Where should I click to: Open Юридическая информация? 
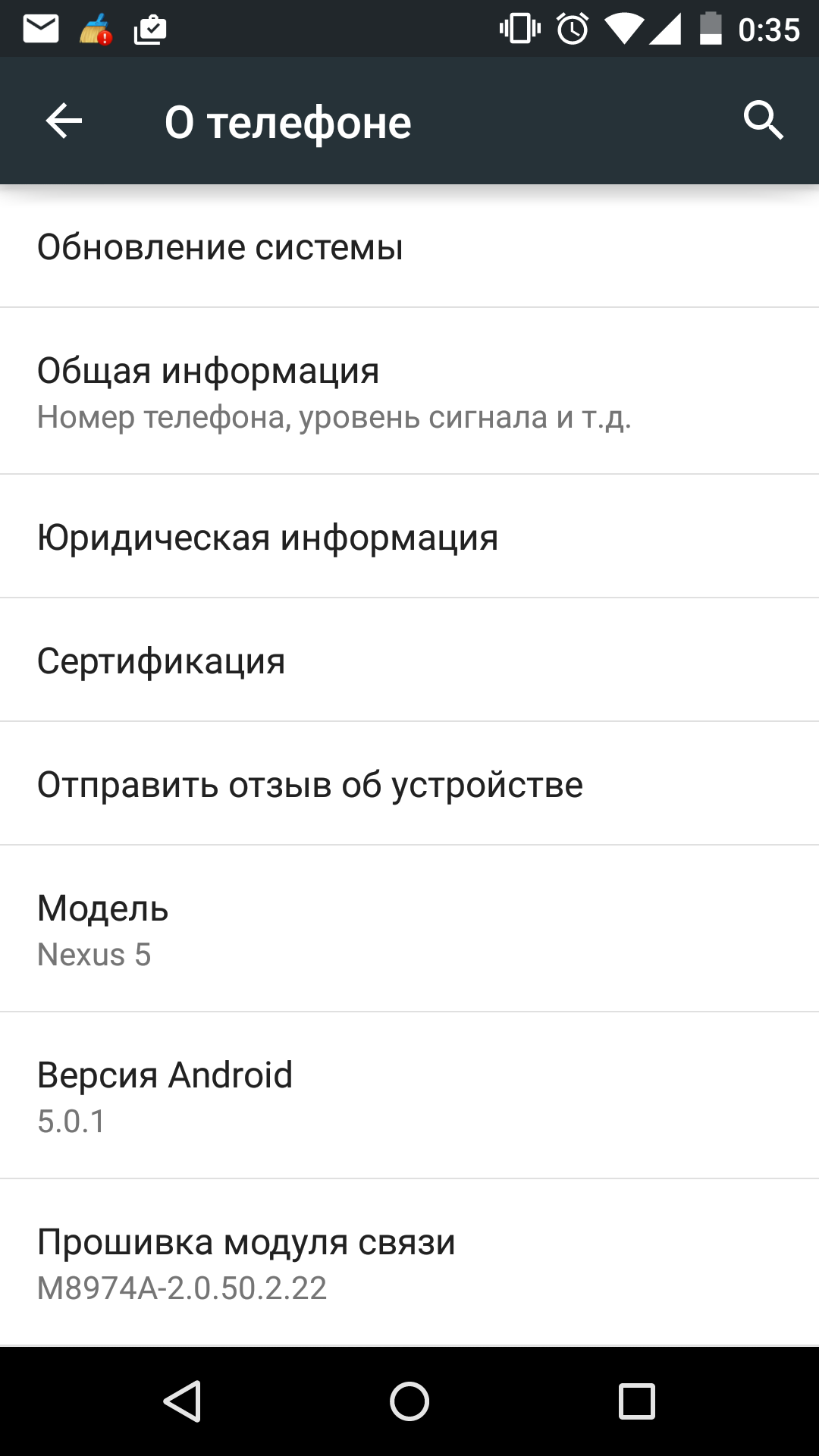pyautogui.click(x=409, y=537)
